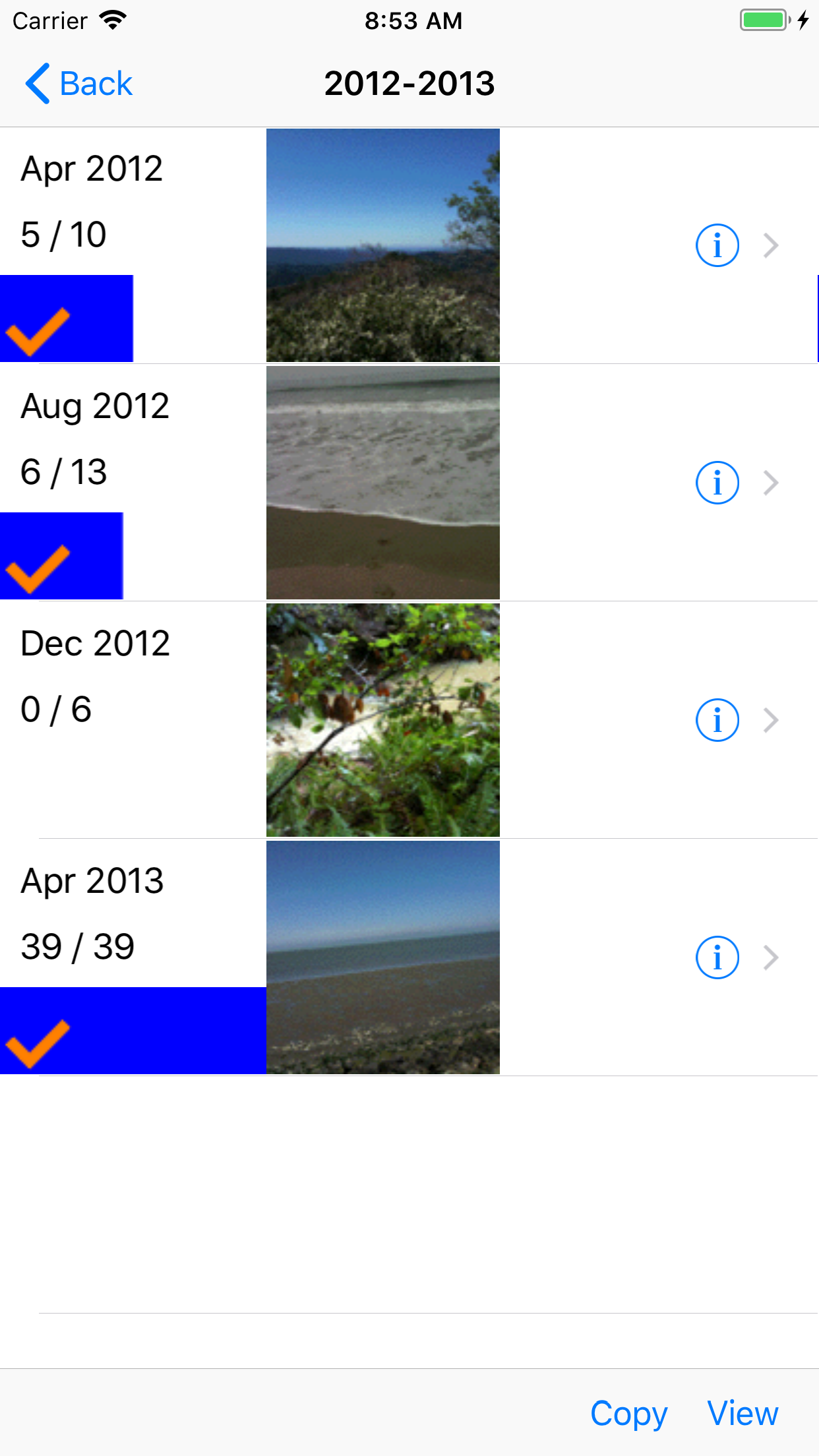The width and height of the screenshot is (819, 1456).
Task: Open info for the Apr 2012 album
Action: pos(717,245)
